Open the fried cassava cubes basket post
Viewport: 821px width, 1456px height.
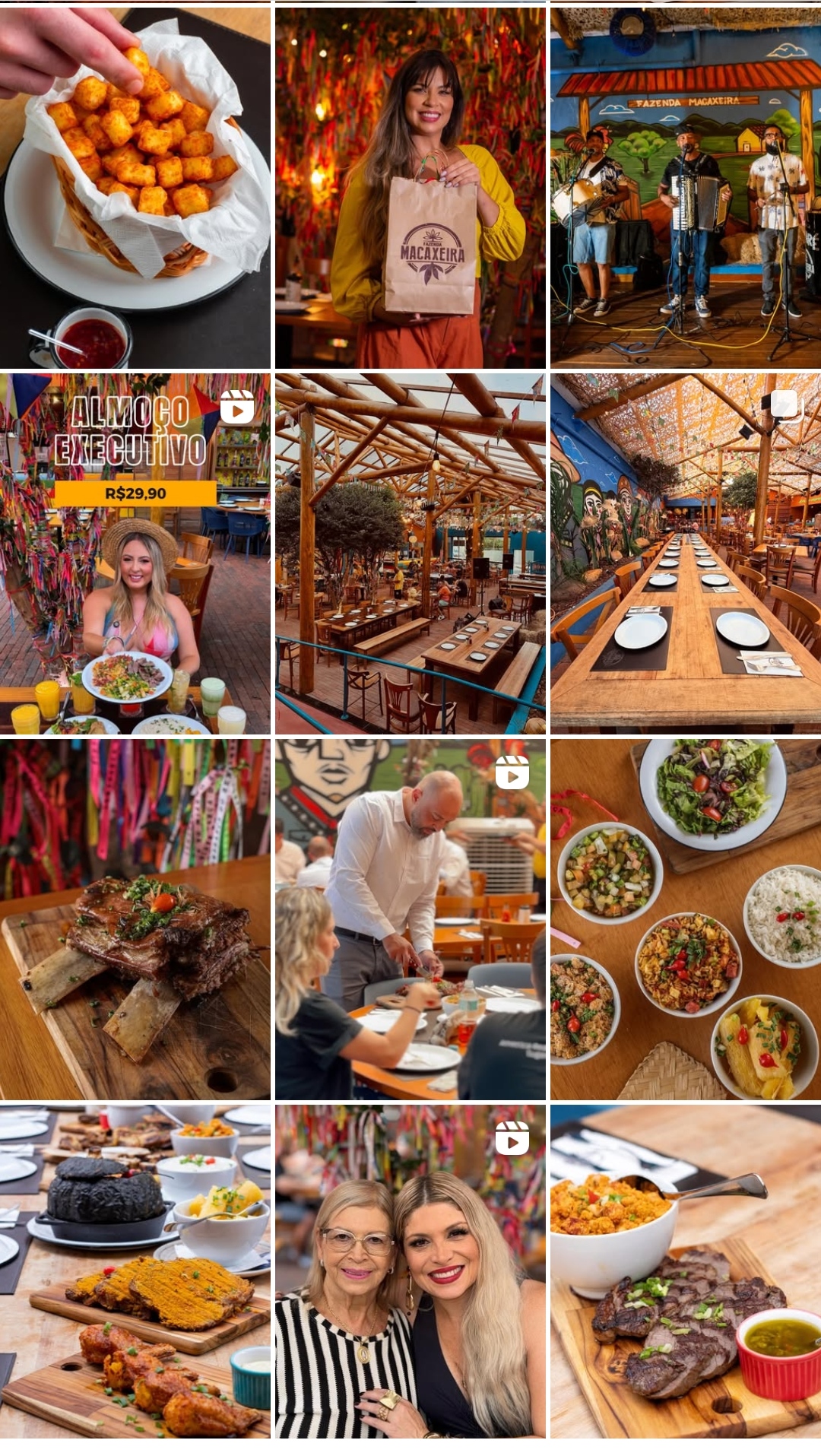click(x=135, y=188)
